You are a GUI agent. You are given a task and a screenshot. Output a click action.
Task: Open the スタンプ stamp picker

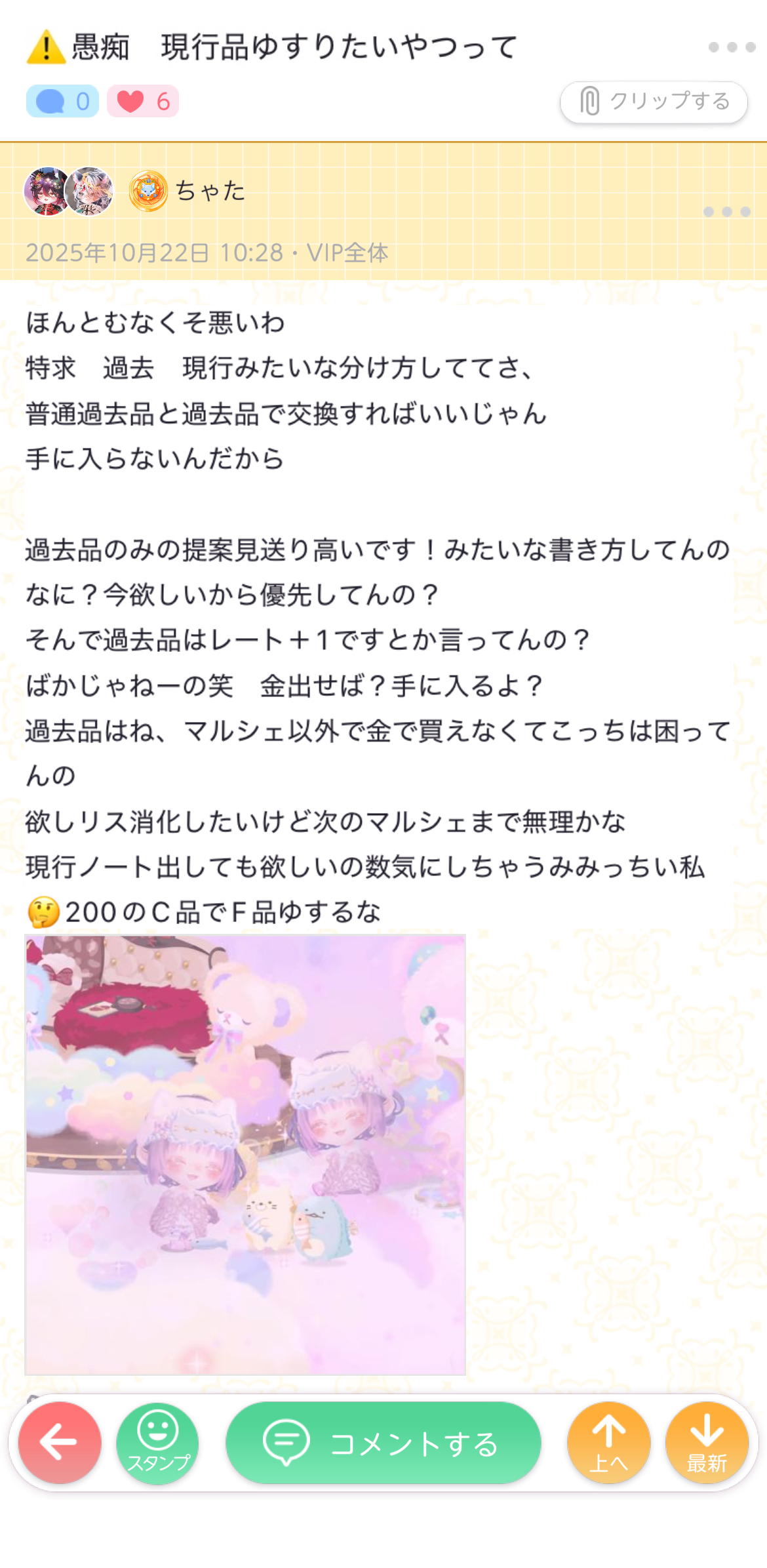pos(157,1442)
